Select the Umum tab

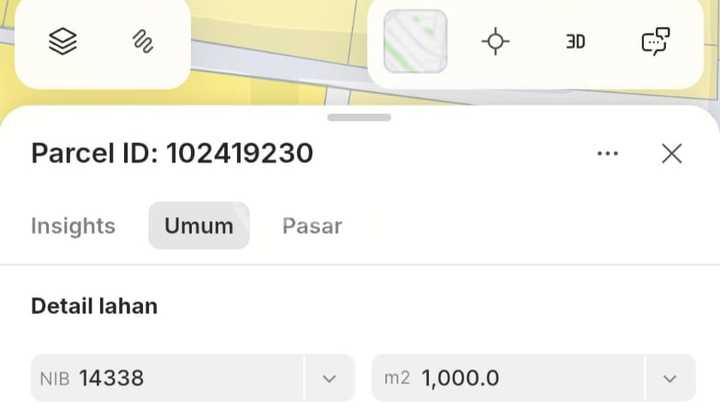(199, 226)
